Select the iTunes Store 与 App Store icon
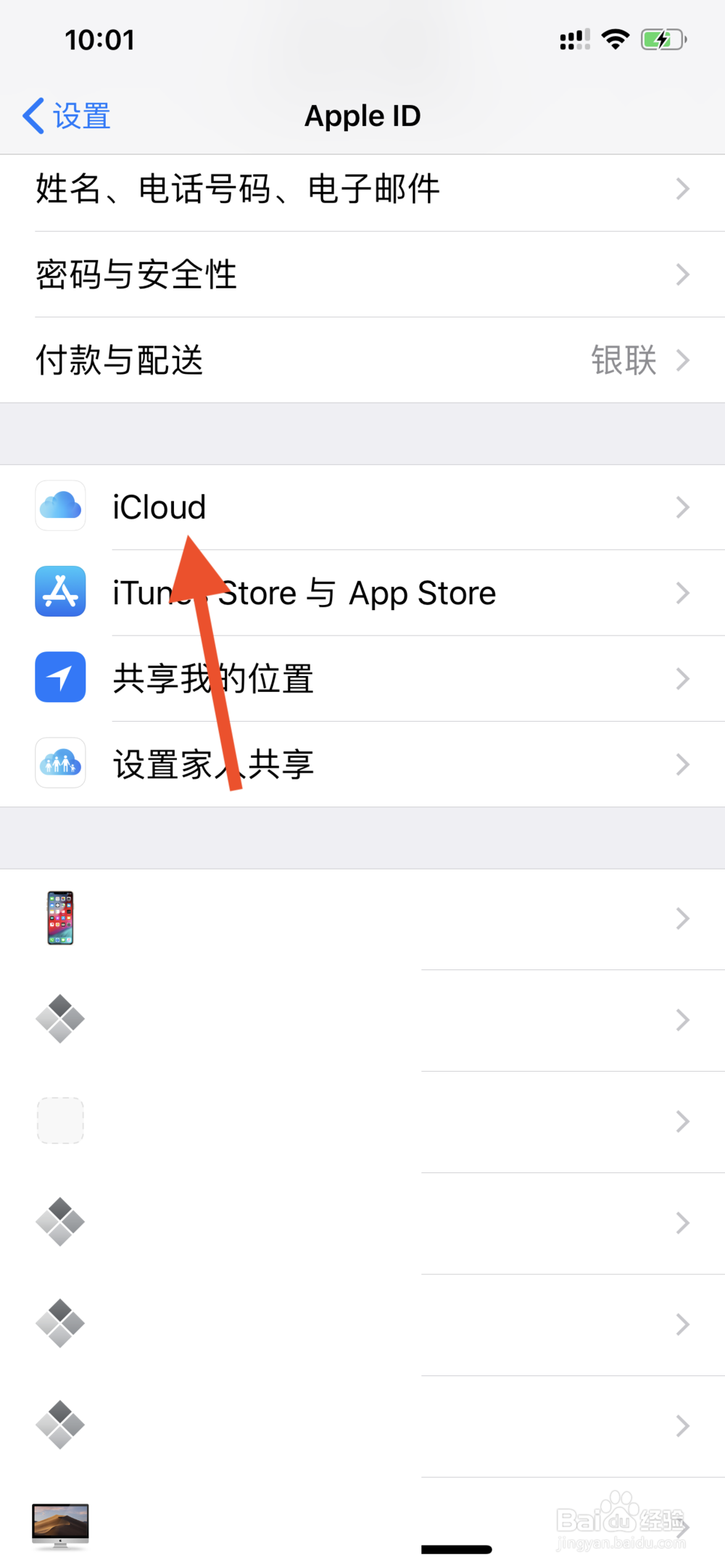 pyautogui.click(x=60, y=593)
